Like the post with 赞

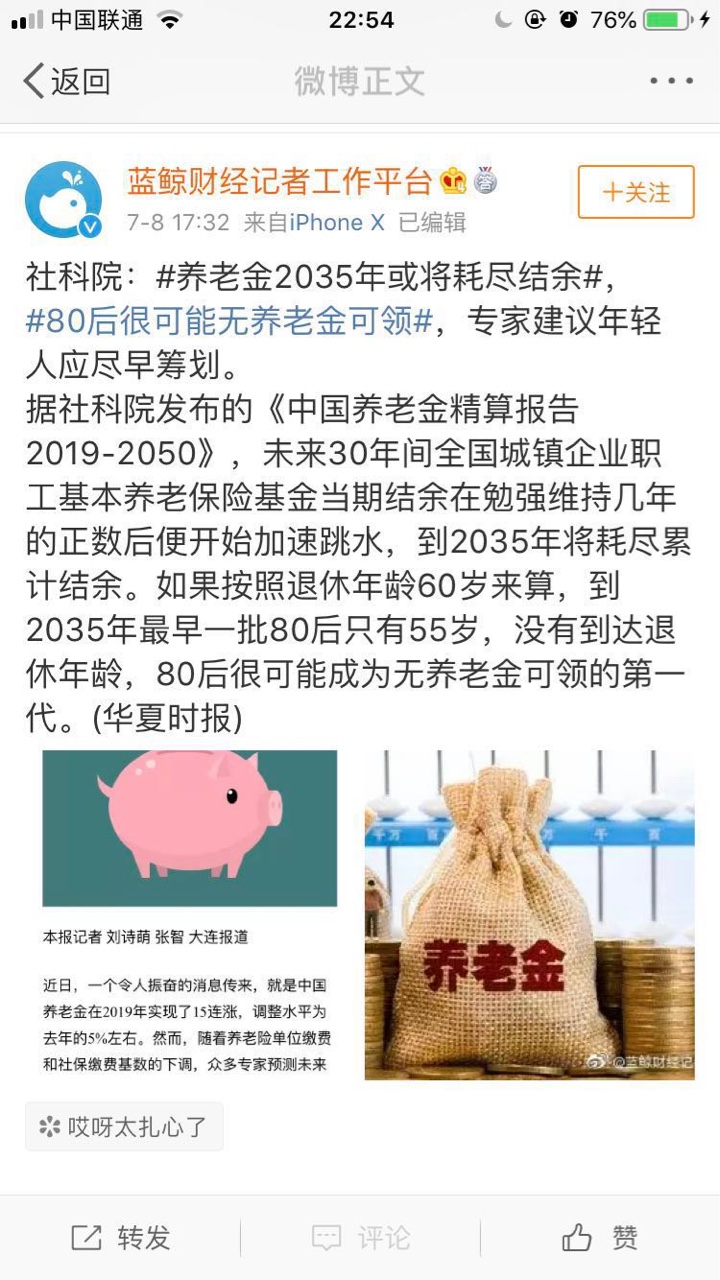click(x=600, y=1238)
